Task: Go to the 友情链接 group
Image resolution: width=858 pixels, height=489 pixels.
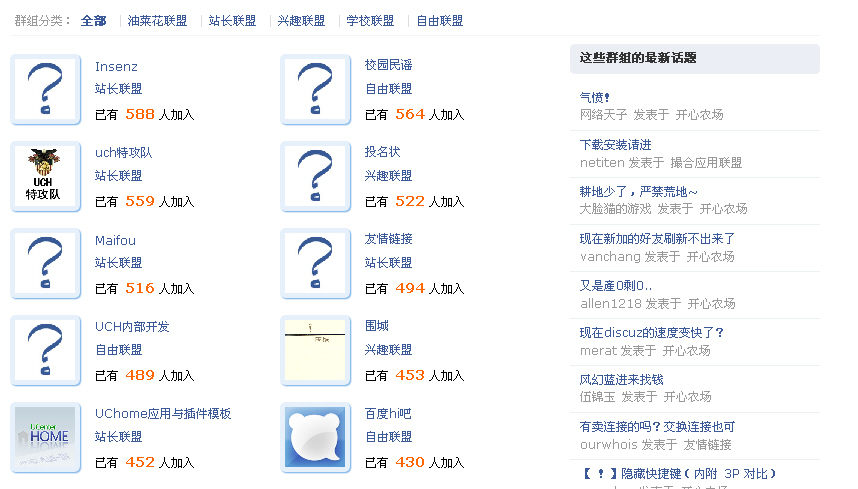Action: click(x=388, y=239)
